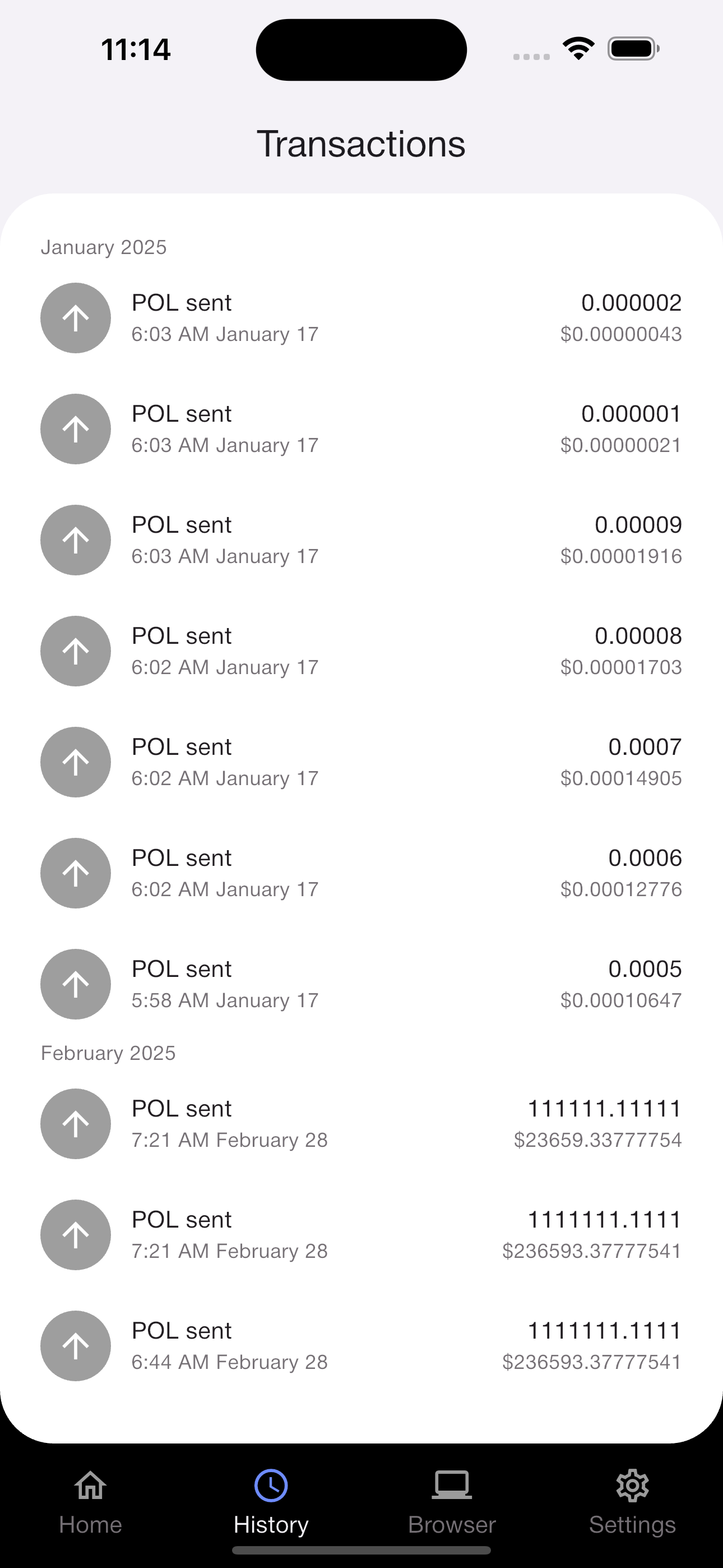Open the 0.000002 POL sent transaction

[361, 318]
